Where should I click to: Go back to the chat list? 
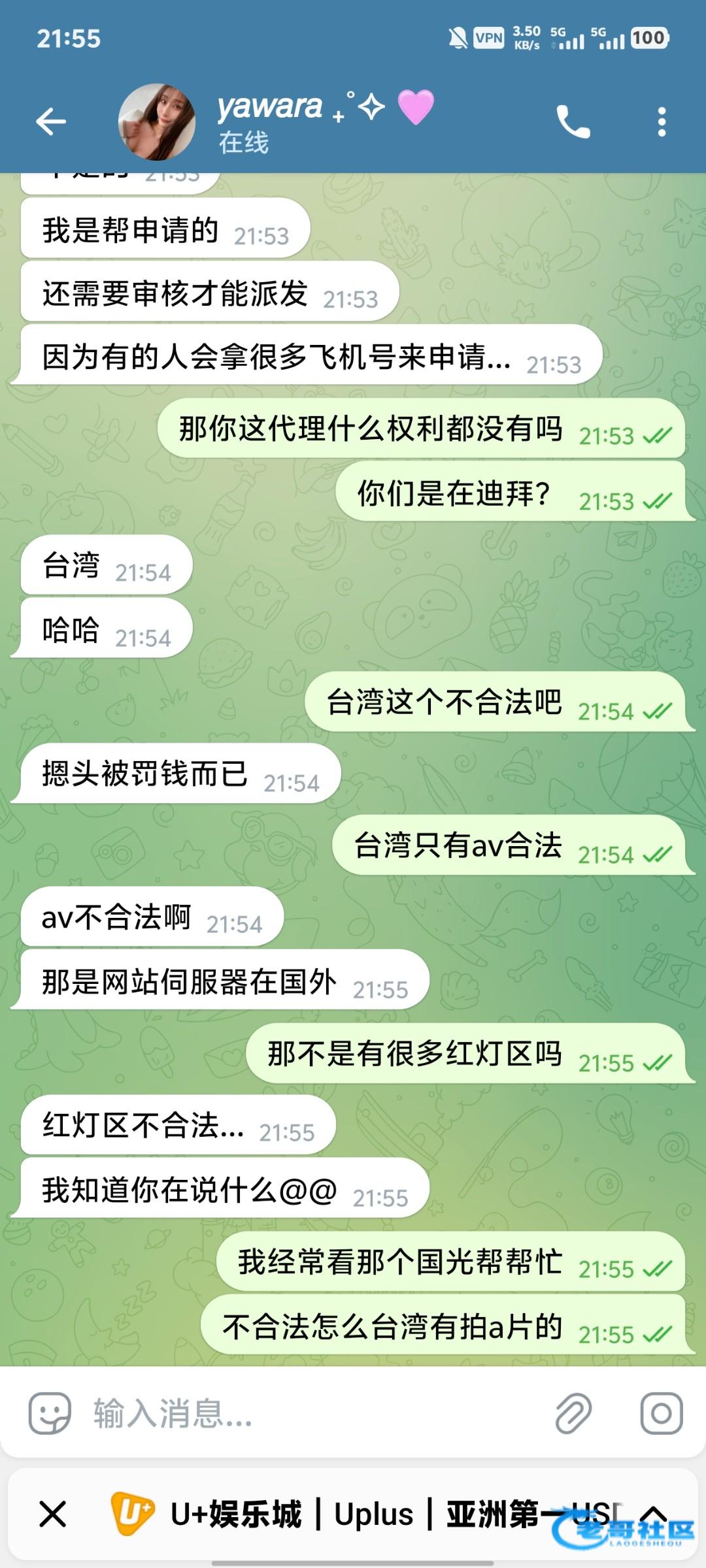(51, 122)
